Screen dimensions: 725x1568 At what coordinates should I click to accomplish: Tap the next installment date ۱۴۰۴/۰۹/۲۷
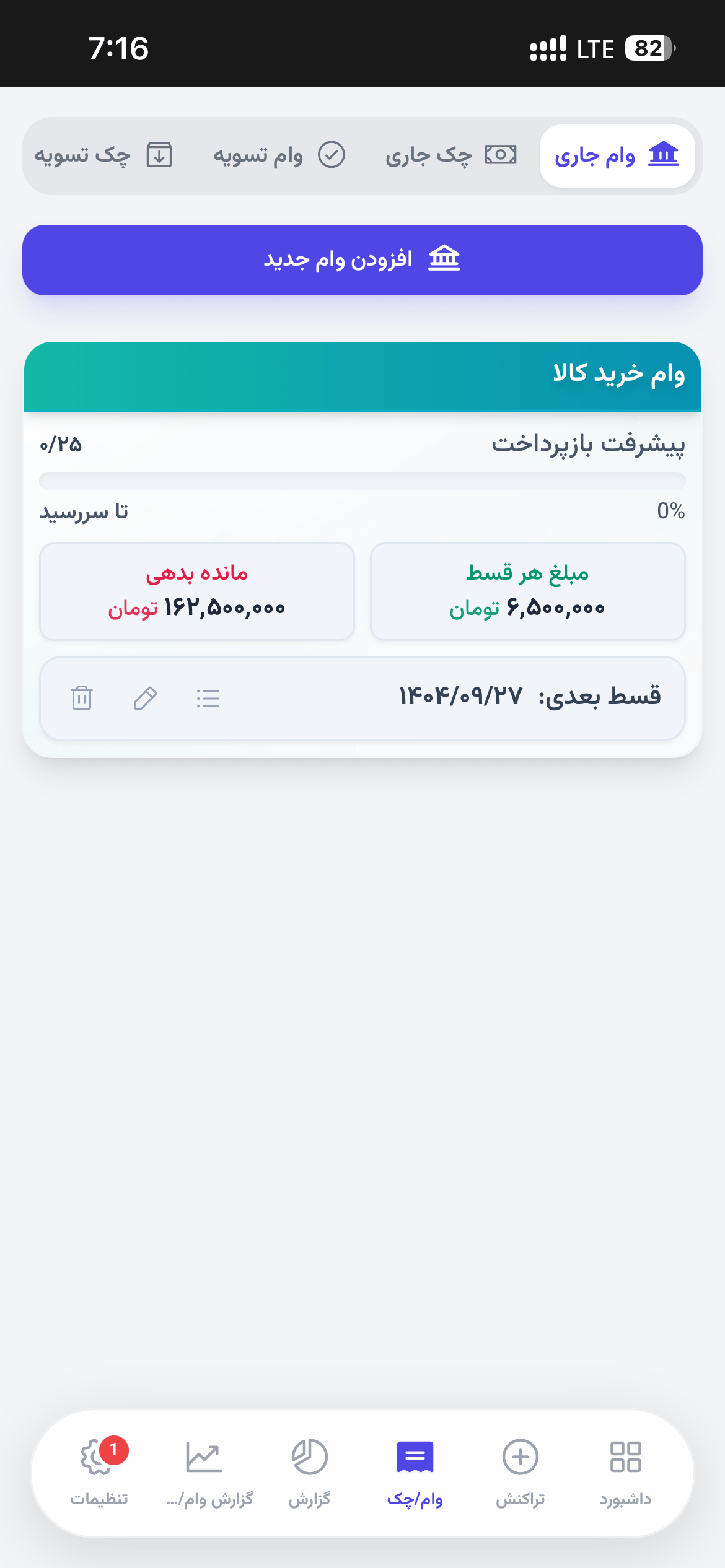click(x=460, y=695)
